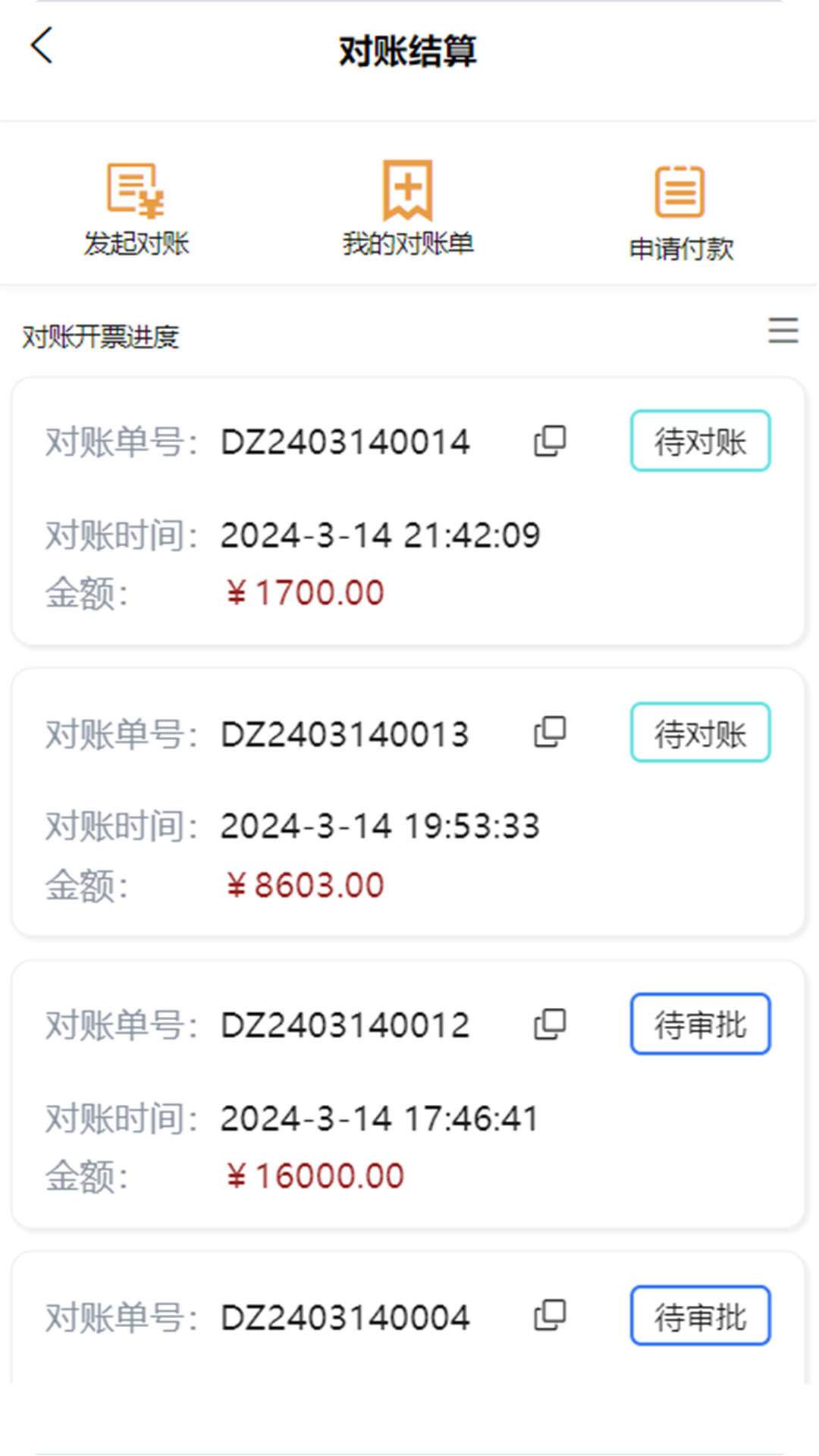Copy order number DZ2403140014
This screenshot has height=1456, width=819.
tap(550, 441)
